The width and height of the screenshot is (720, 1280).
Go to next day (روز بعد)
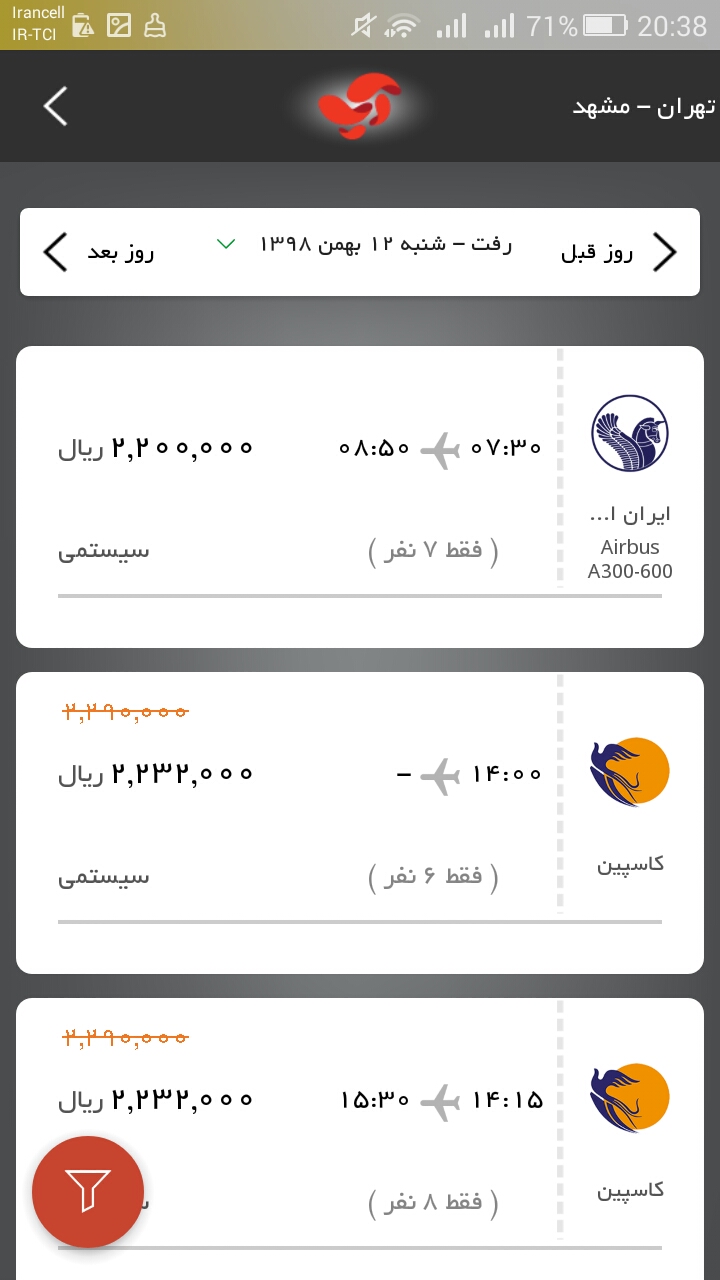(x=98, y=252)
